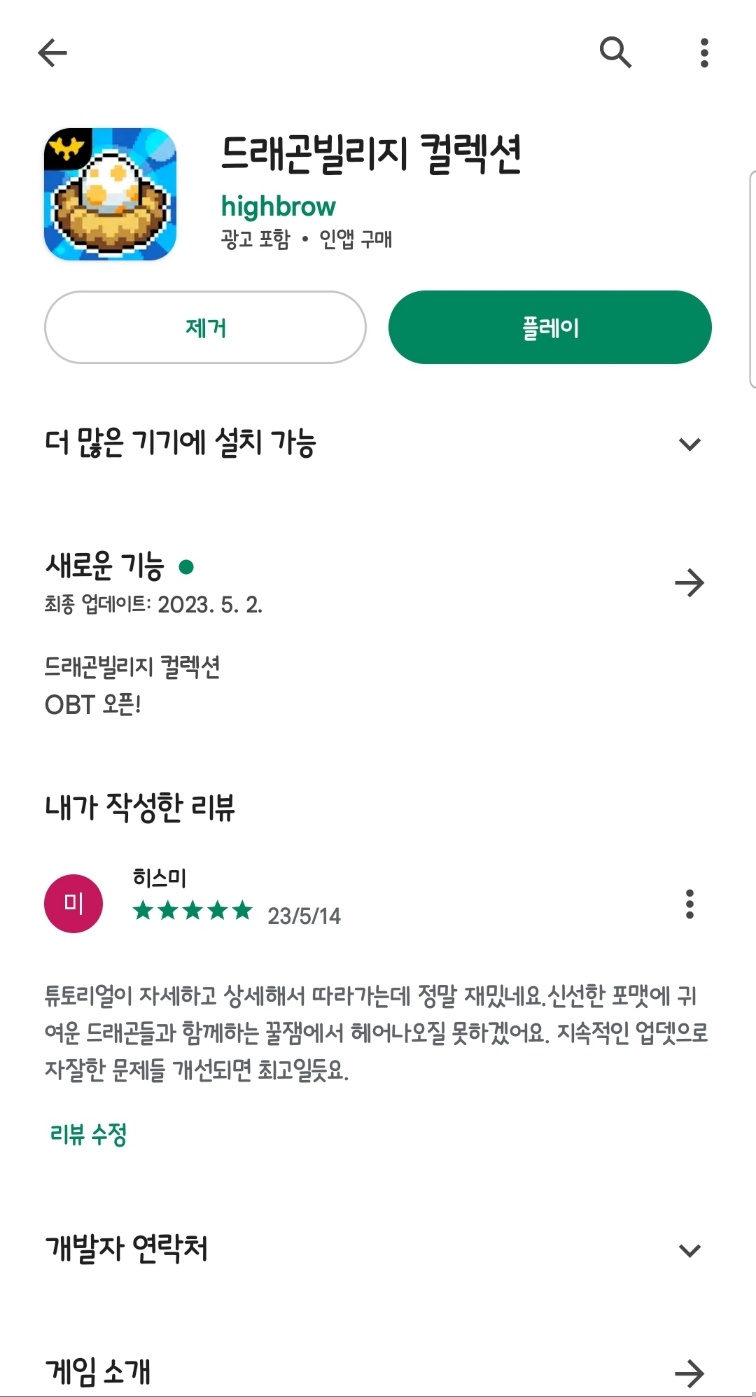Open options menu for 히스미 review
The height and width of the screenshot is (1397, 756).
[689, 904]
